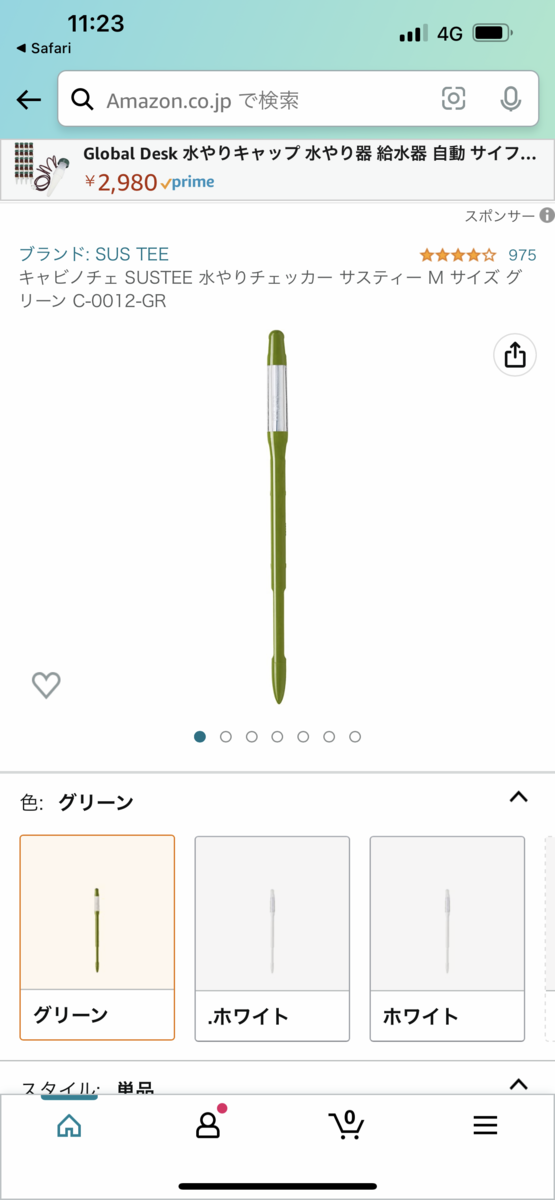Open the SUS TEE brand link
555x1200 pixels.
click(94, 254)
